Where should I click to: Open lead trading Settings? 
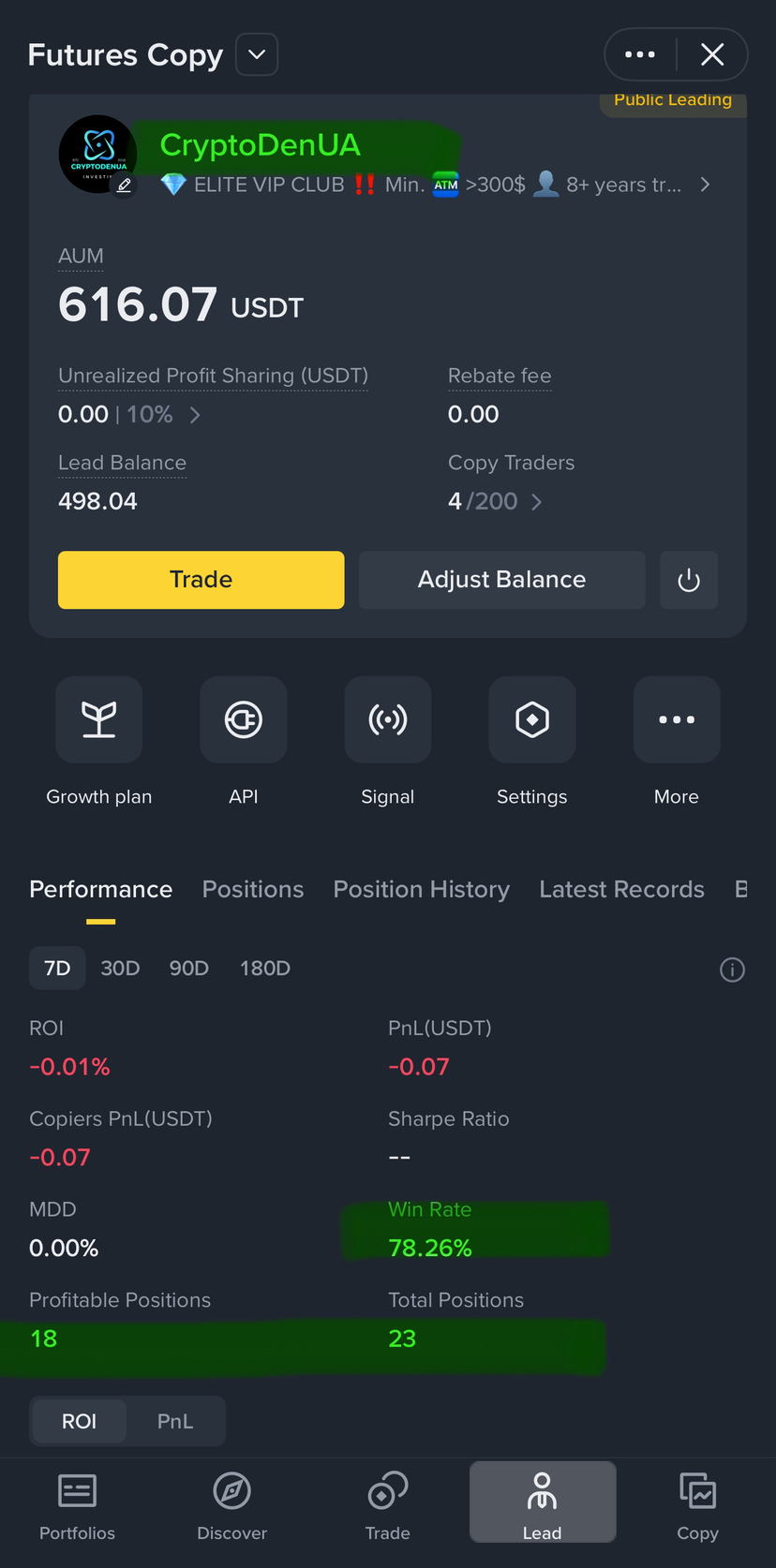(x=532, y=720)
